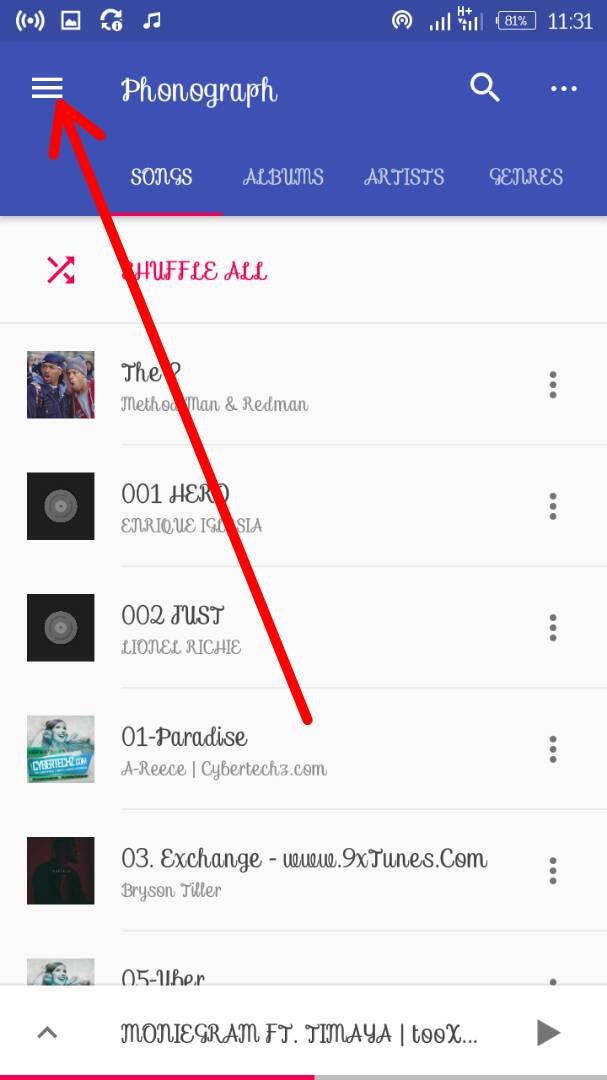Viewport: 607px width, 1080px height.
Task: Open the app bar overflow menu
Action: tap(564, 89)
